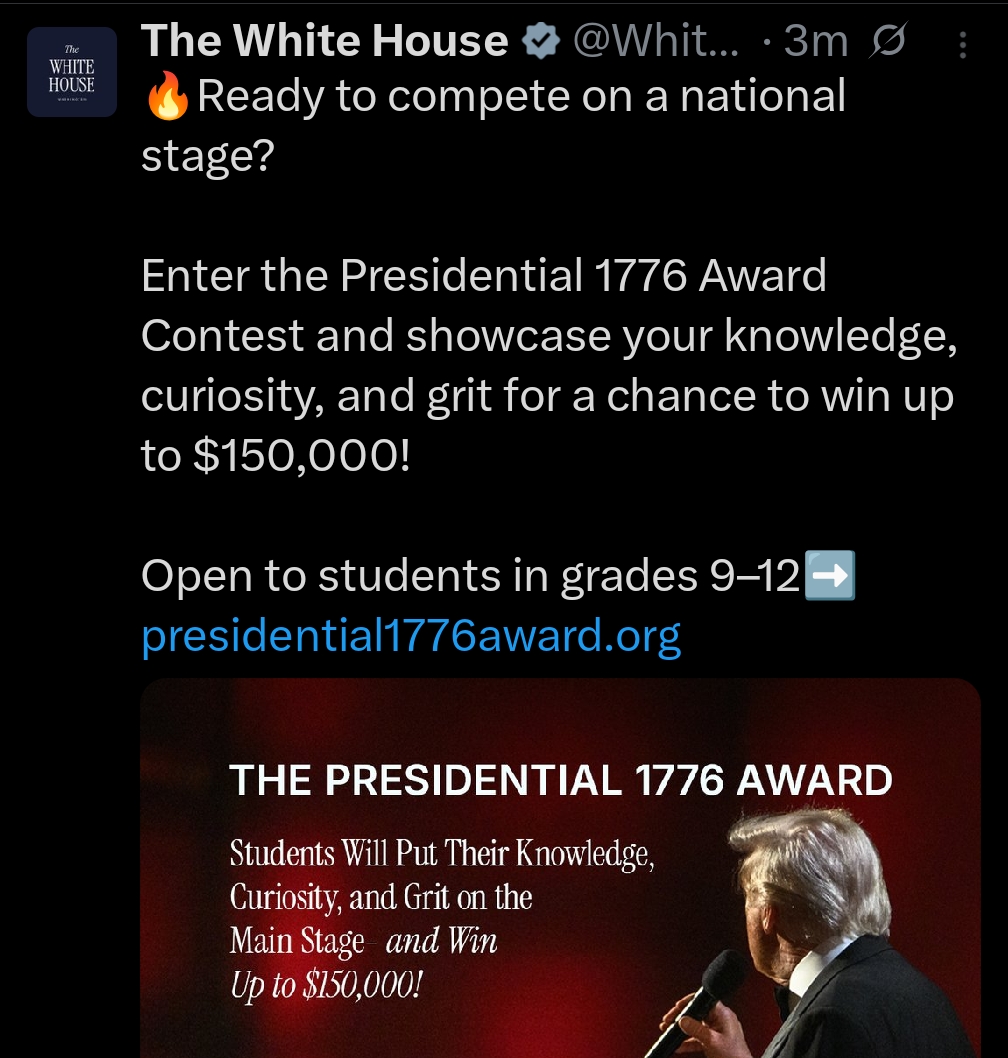Open The White House profile avatar

pyautogui.click(x=72, y=72)
